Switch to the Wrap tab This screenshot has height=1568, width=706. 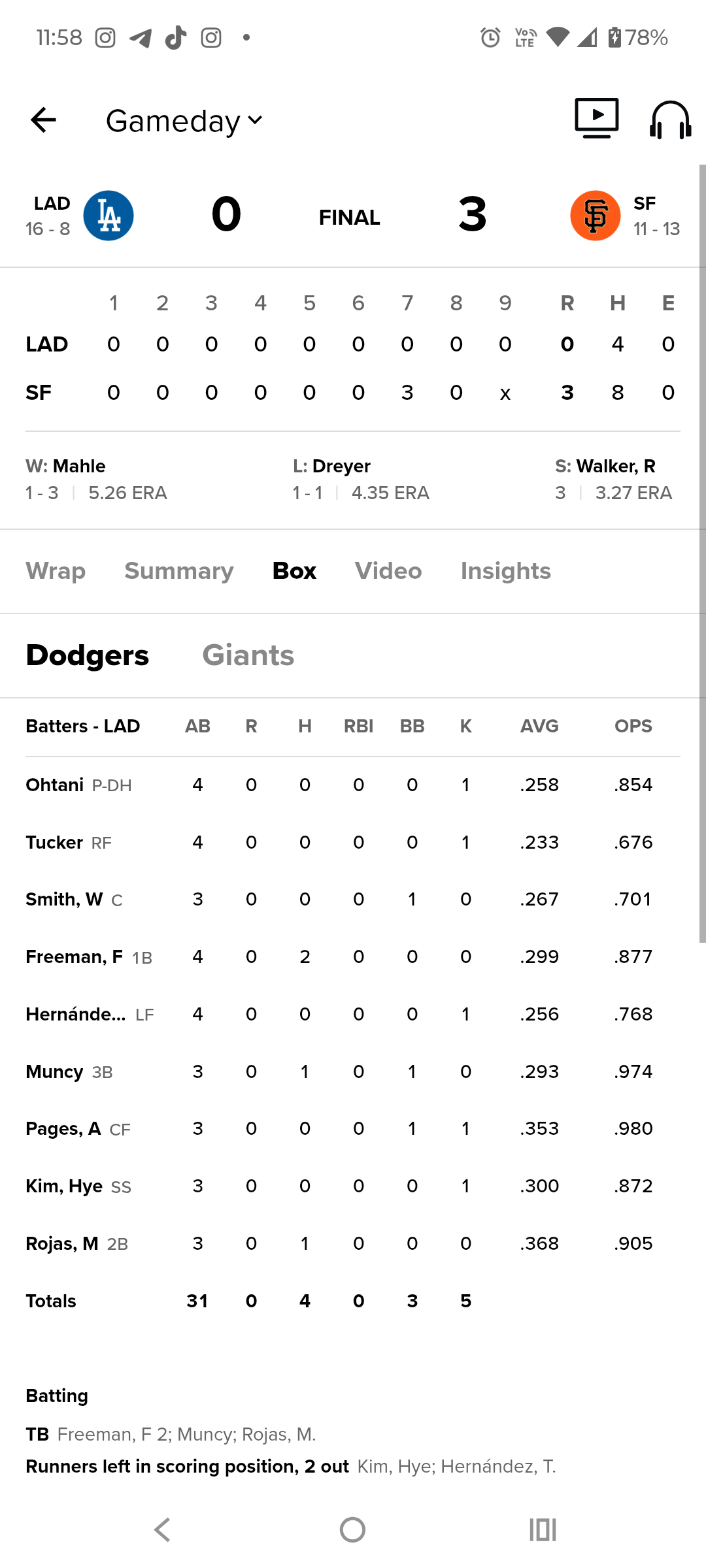pos(56,571)
